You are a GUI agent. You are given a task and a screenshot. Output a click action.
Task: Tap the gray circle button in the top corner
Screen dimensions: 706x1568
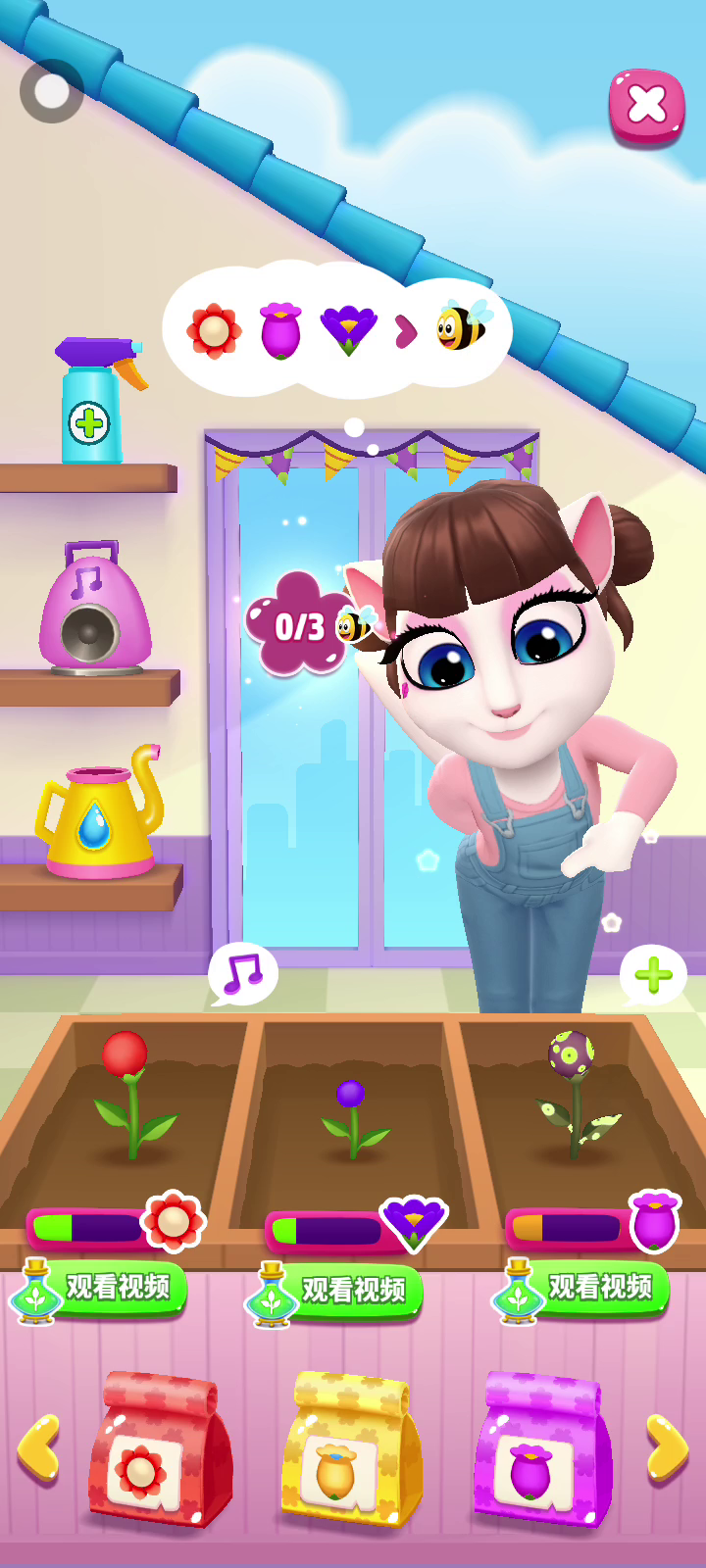tap(52, 91)
